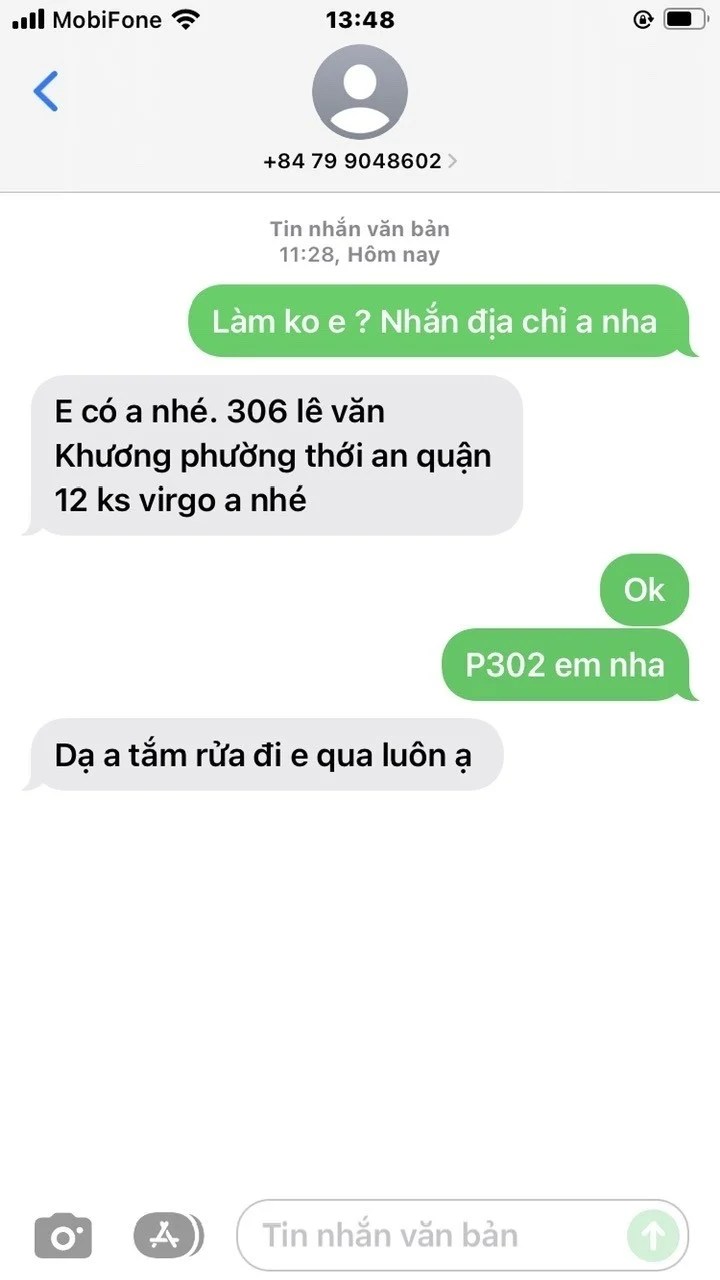
Task: Send the message with the arrow button
Action: 653,1236
